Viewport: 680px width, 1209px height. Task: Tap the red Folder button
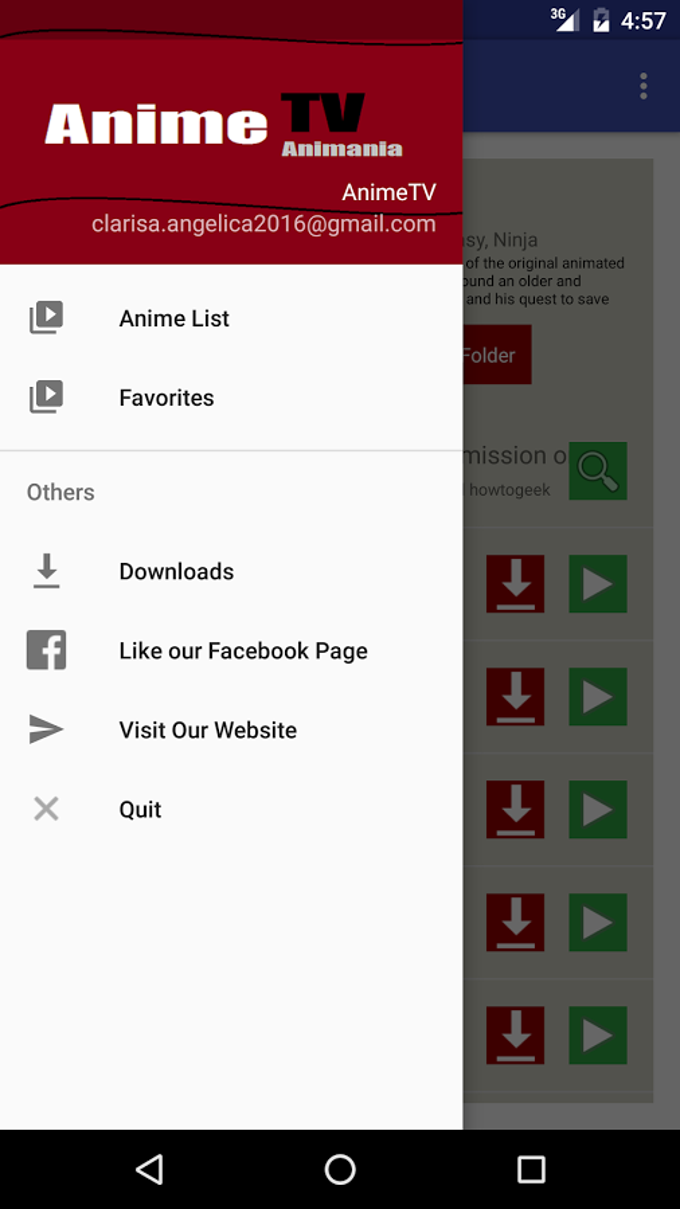tap(497, 355)
